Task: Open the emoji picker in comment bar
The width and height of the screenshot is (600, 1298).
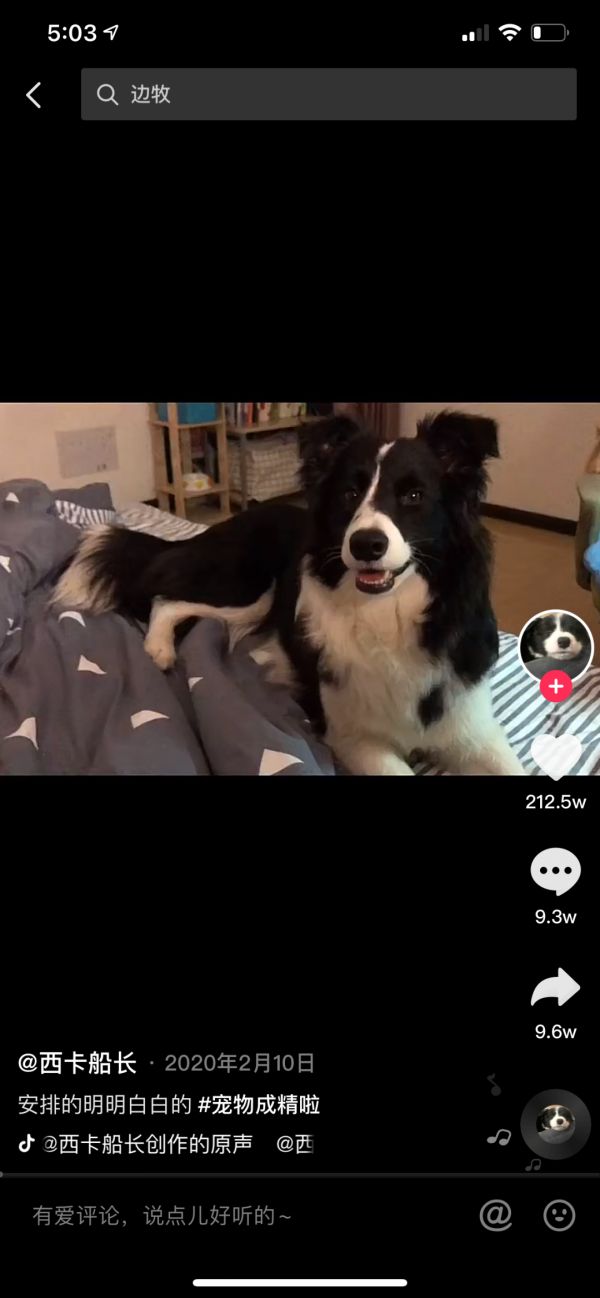Action: click(x=559, y=1215)
